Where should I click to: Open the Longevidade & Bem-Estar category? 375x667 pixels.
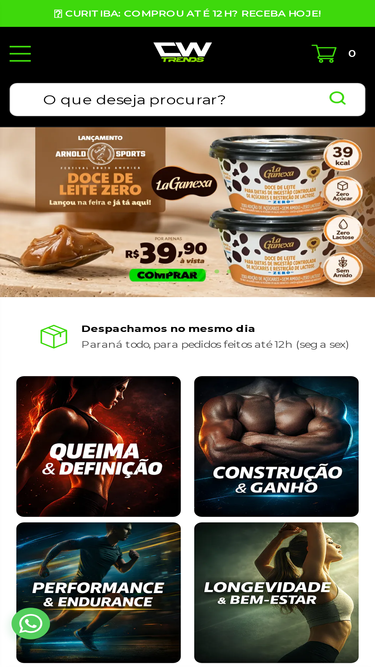point(276,593)
